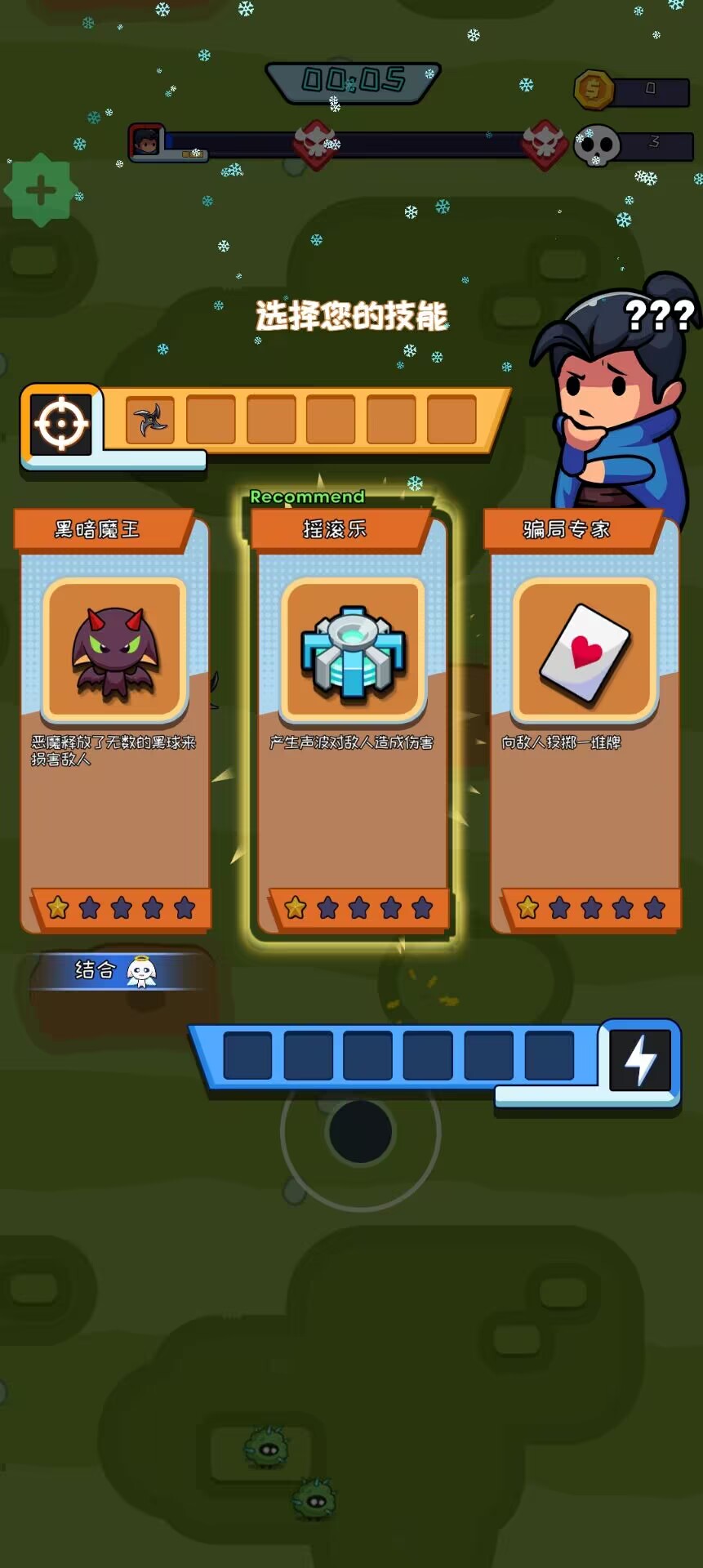This screenshot has width=703, height=1568.
Task: Tap the lightning bolt passive slot icon
Action: coord(640,1060)
